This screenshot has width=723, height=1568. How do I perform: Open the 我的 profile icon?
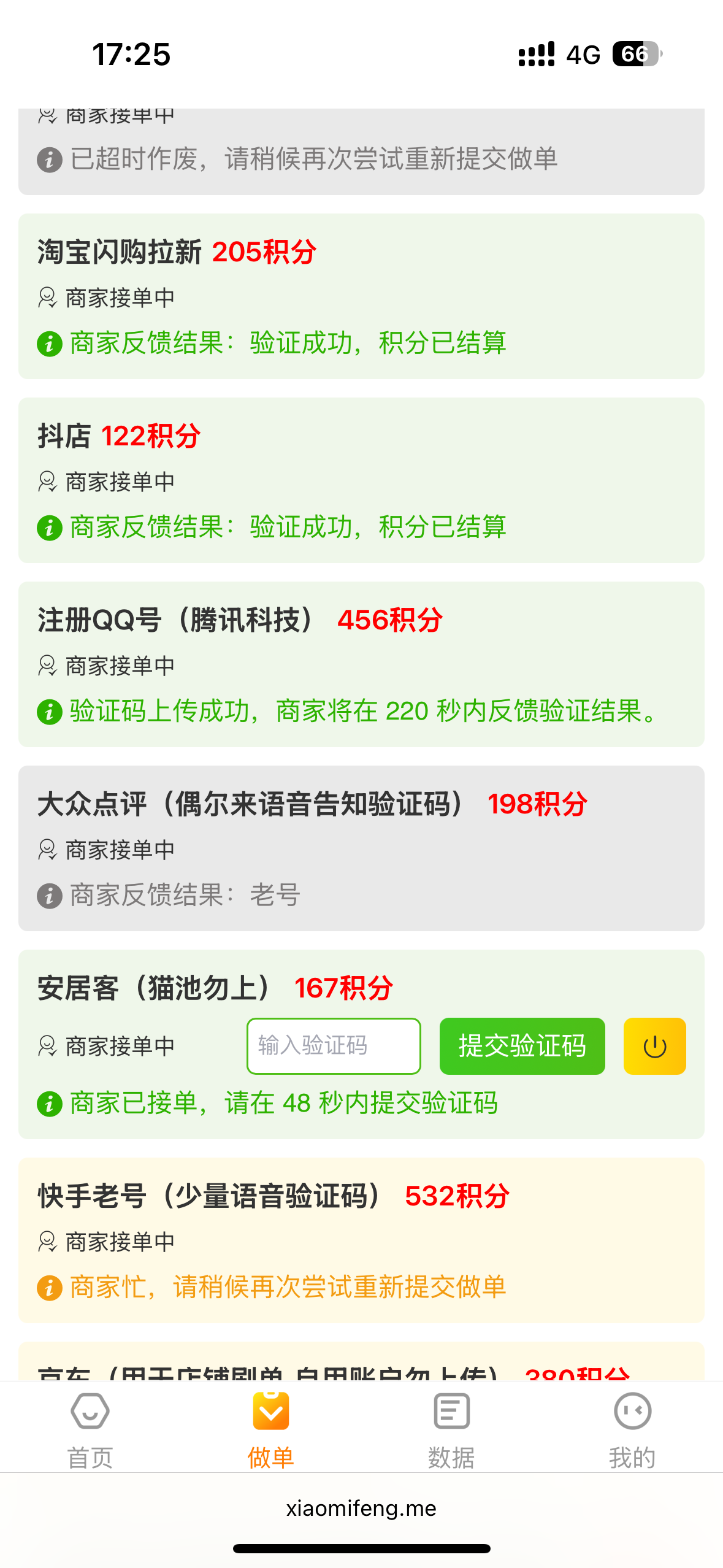tap(633, 1411)
